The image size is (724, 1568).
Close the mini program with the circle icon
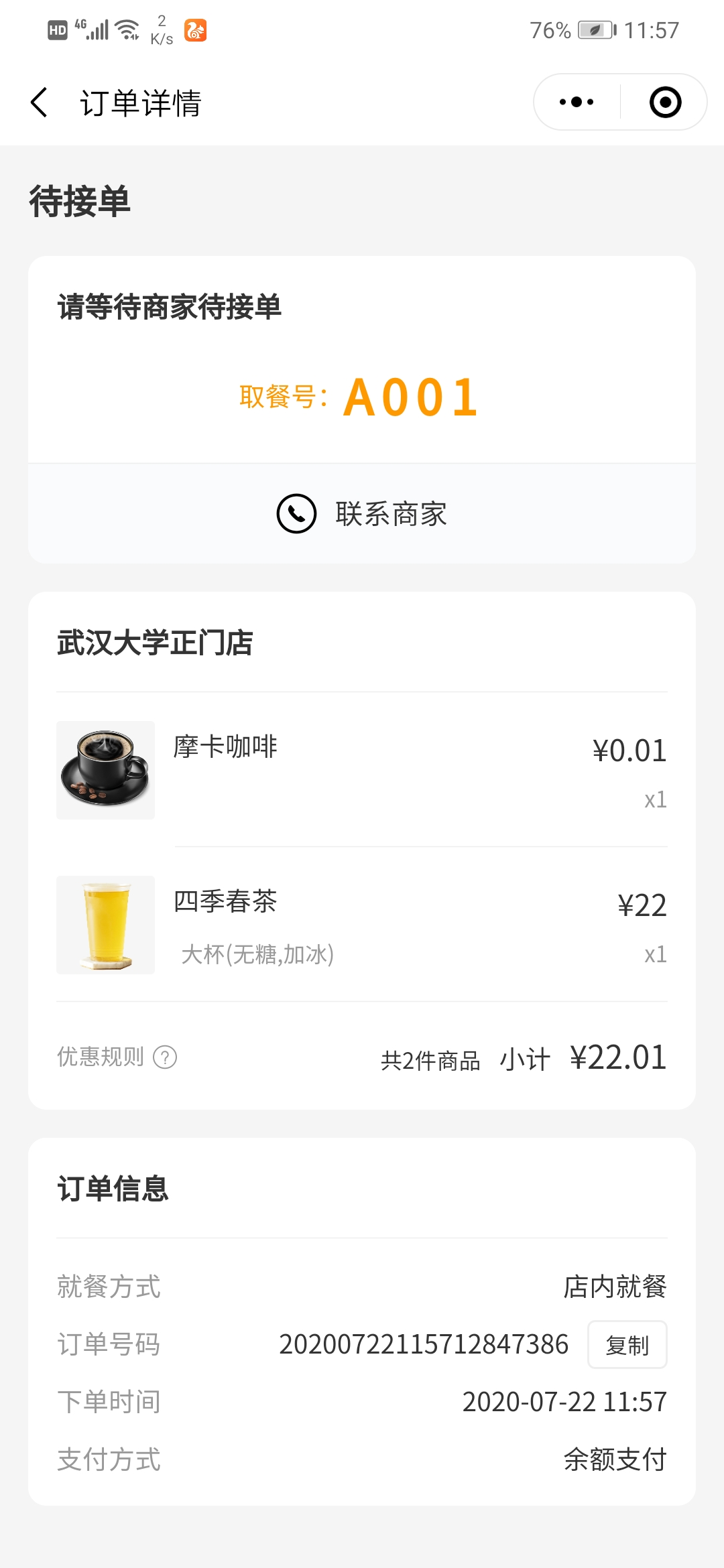tap(665, 103)
